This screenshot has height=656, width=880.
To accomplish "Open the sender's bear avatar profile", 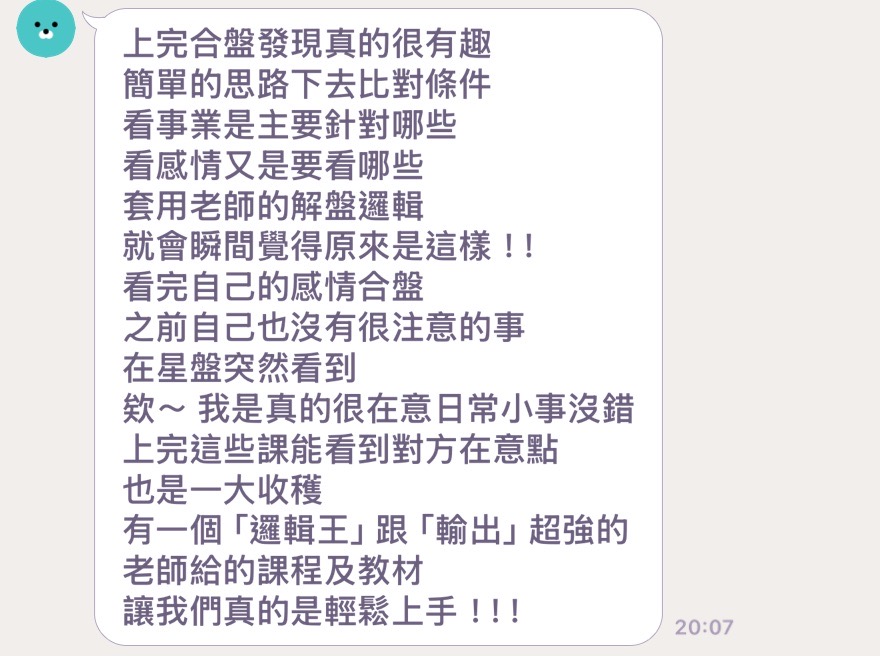I will click(x=45, y=28).
